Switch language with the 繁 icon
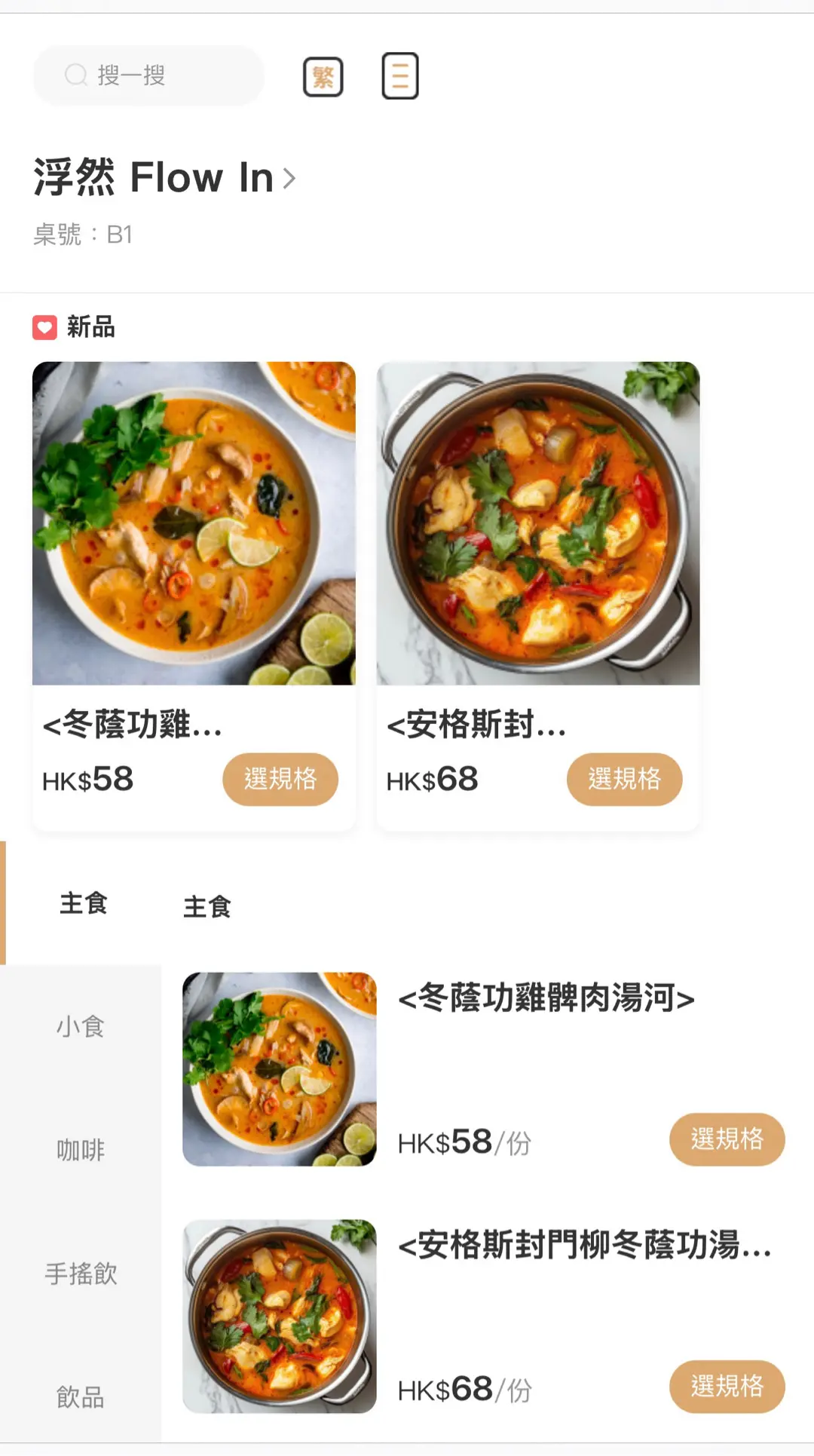The image size is (814, 1456). click(323, 77)
